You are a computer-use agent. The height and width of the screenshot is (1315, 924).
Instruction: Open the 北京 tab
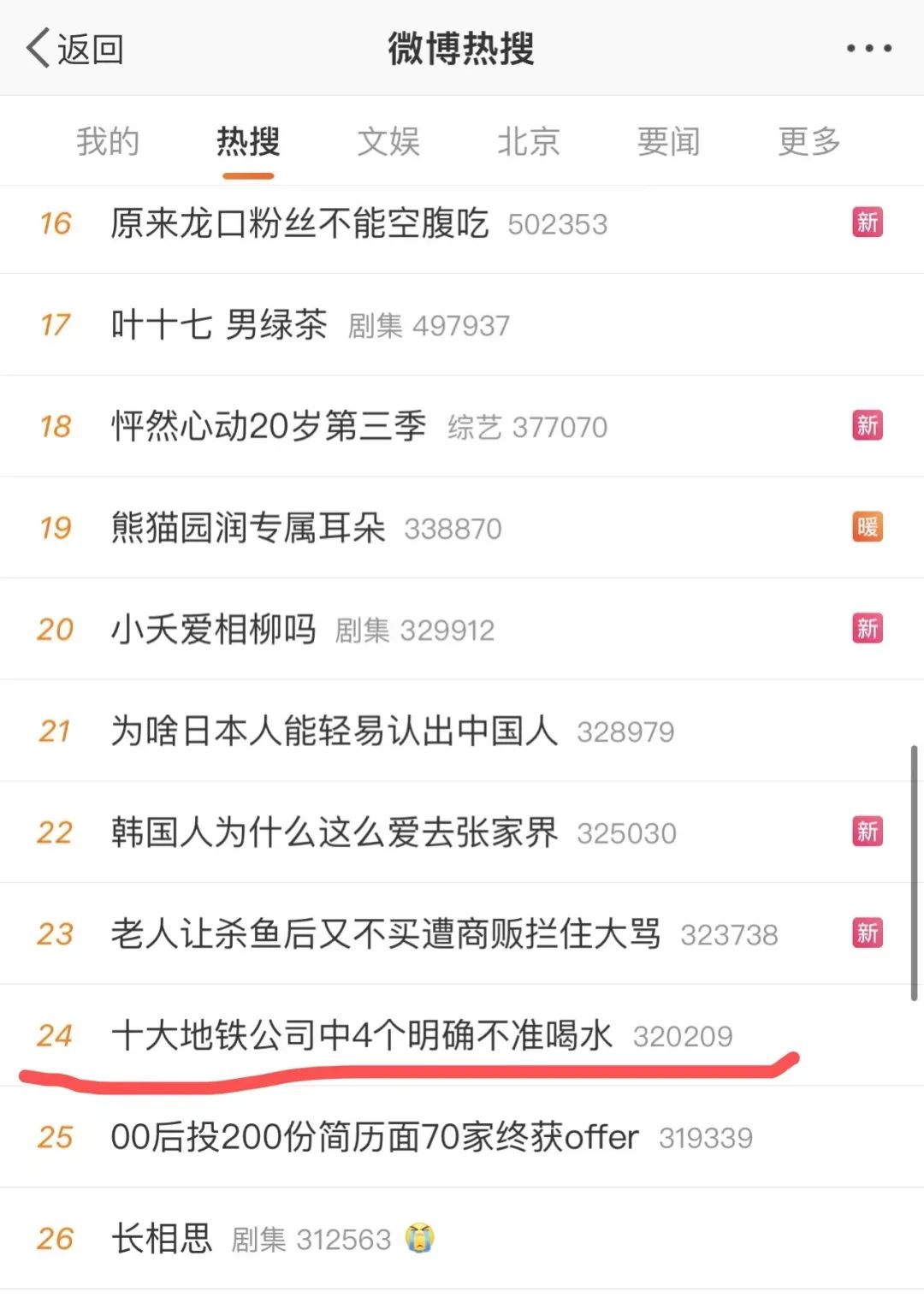[529, 141]
